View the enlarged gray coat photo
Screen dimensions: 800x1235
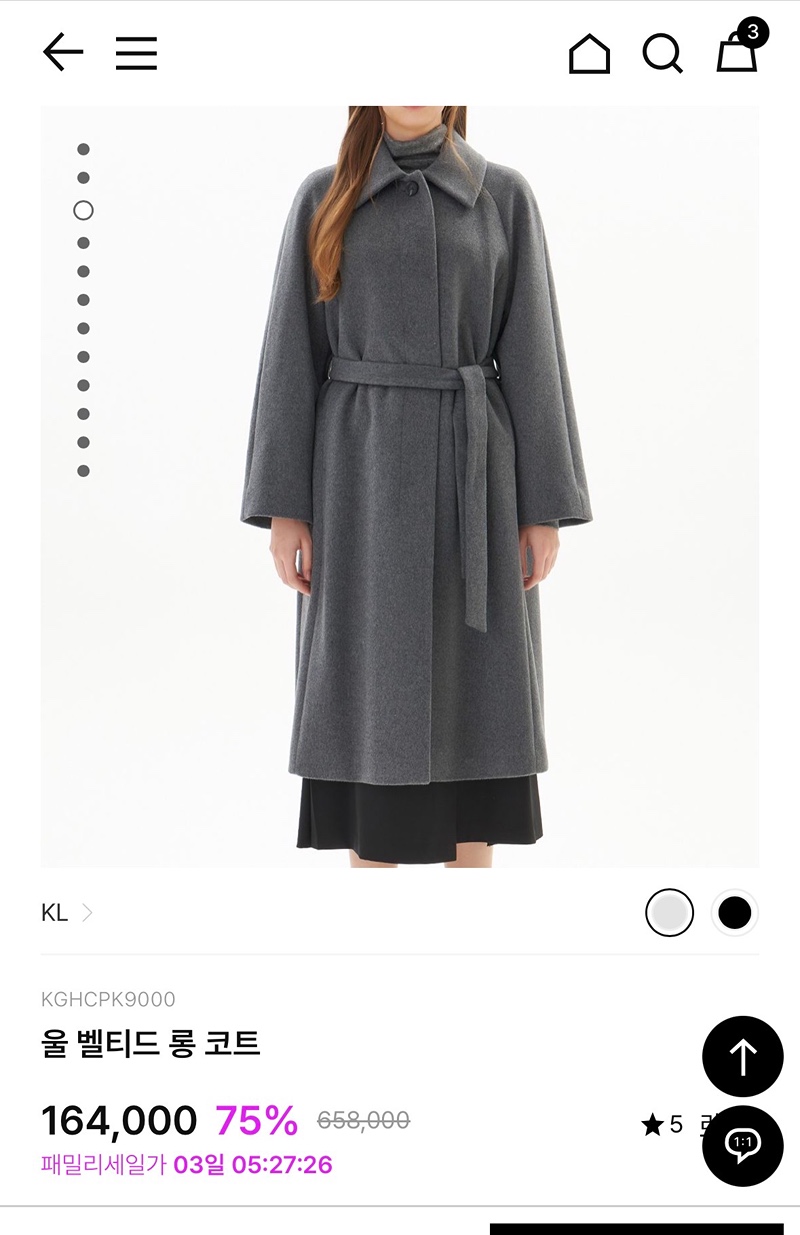click(420, 480)
